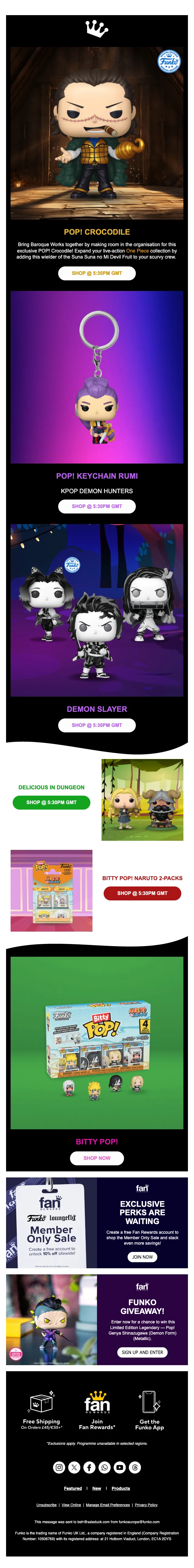Screen dimensions: 194x1568
Task: Open Funko's Instagram page
Action: coord(59,1467)
